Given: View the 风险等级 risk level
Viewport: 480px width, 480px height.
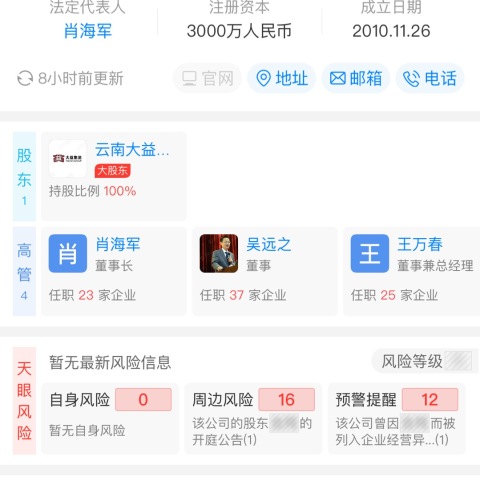Looking at the screenshot, I should coord(425,361).
